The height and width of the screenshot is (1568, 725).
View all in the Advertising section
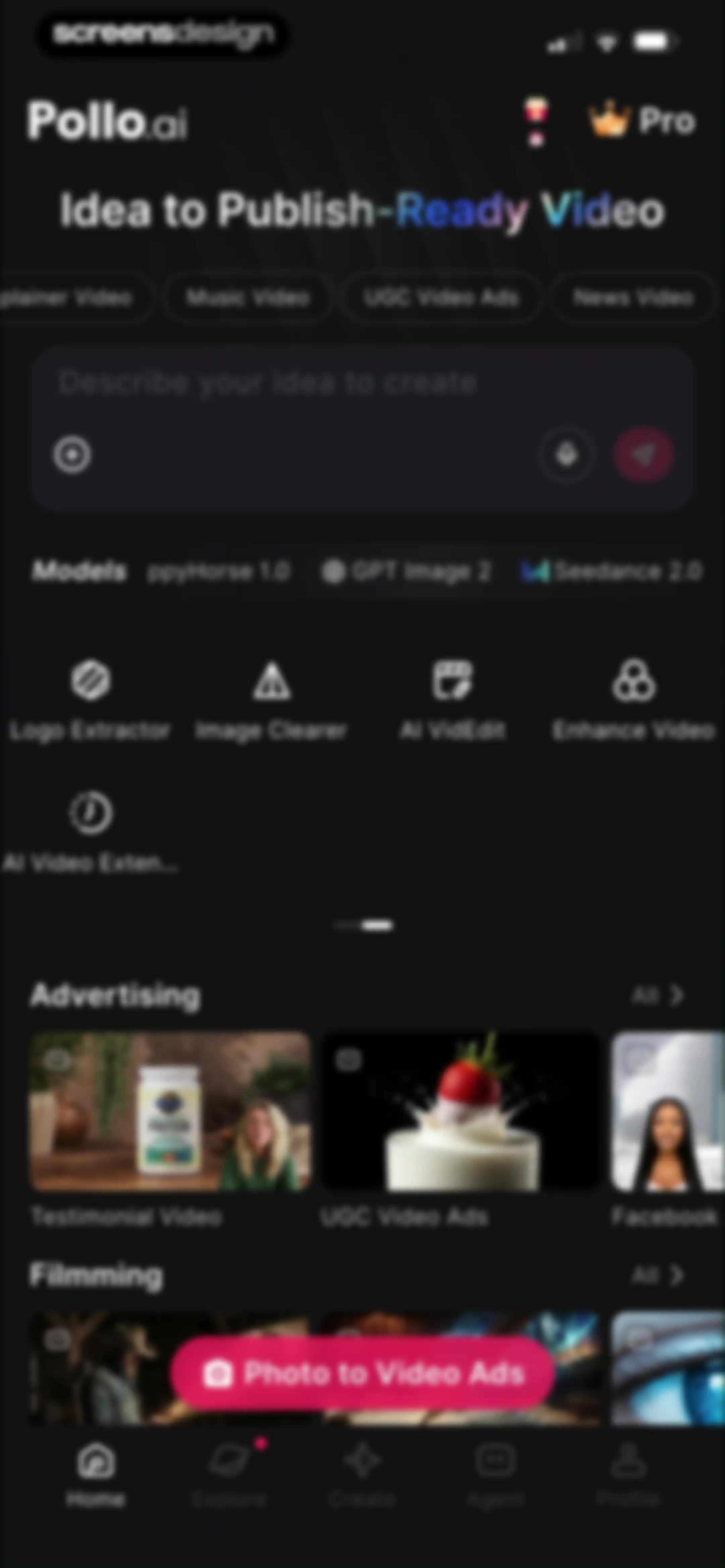[x=658, y=995]
